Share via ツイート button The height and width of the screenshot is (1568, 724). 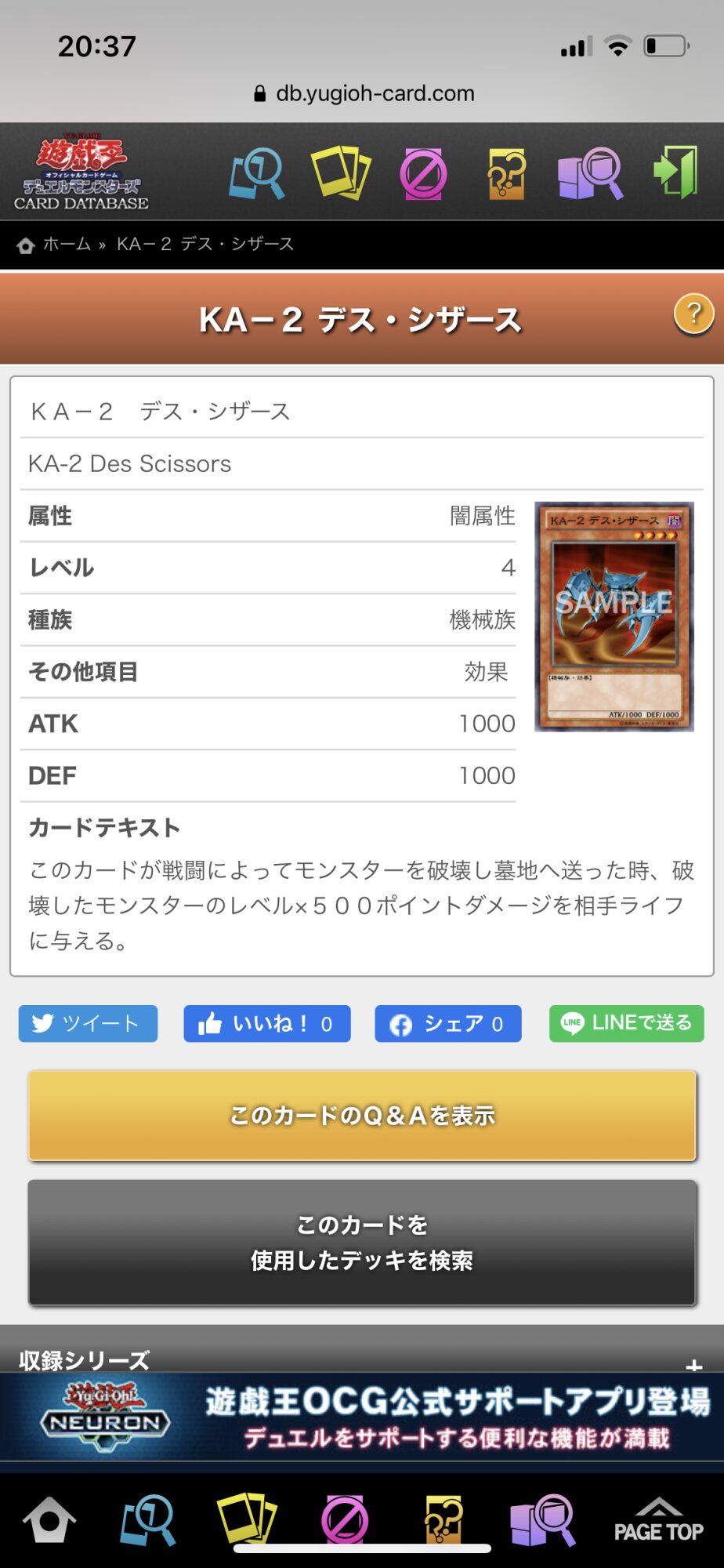coord(88,1023)
